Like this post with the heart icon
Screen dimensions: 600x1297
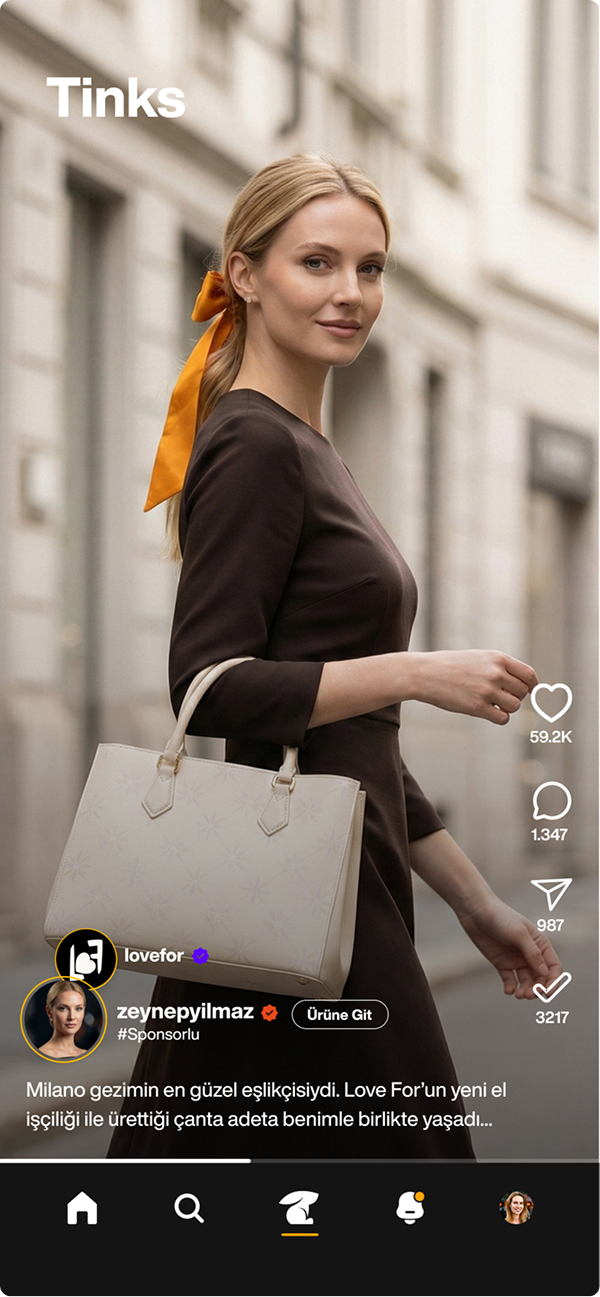550,703
